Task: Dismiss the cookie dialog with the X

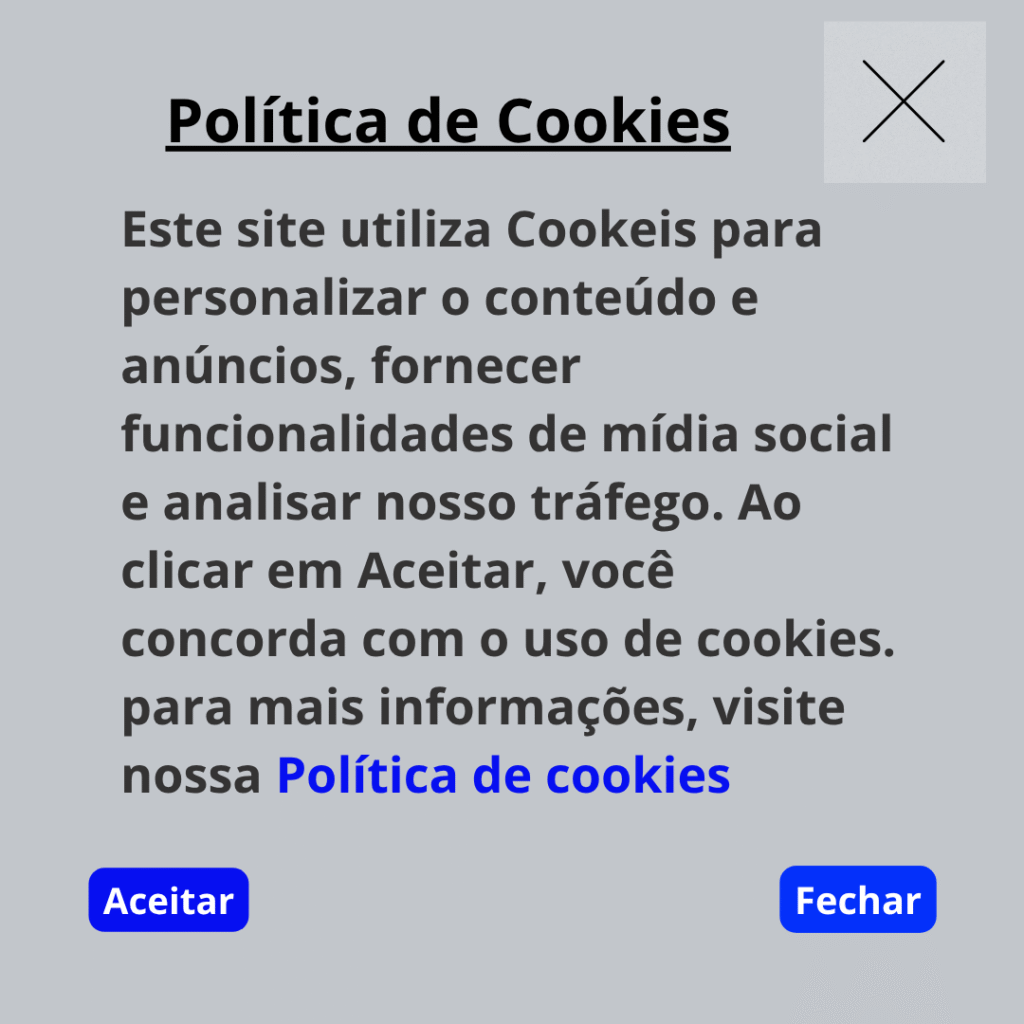Action: click(x=904, y=101)
